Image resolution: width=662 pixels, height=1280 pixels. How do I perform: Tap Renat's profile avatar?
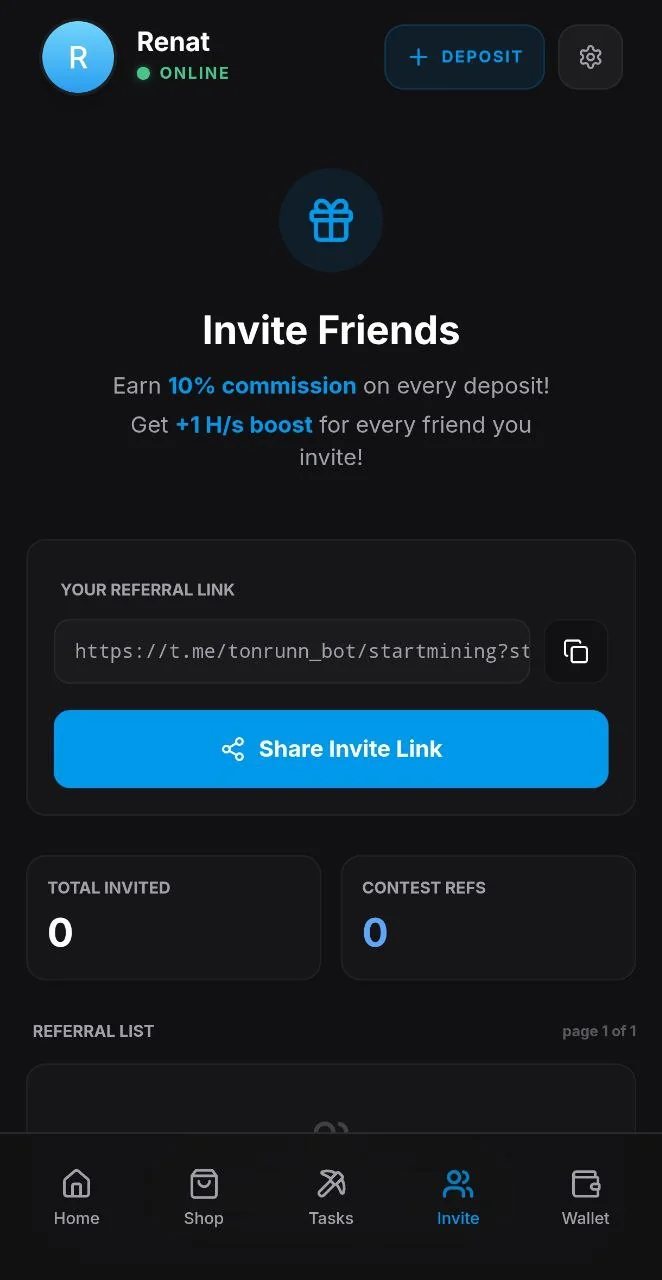(78, 57)
